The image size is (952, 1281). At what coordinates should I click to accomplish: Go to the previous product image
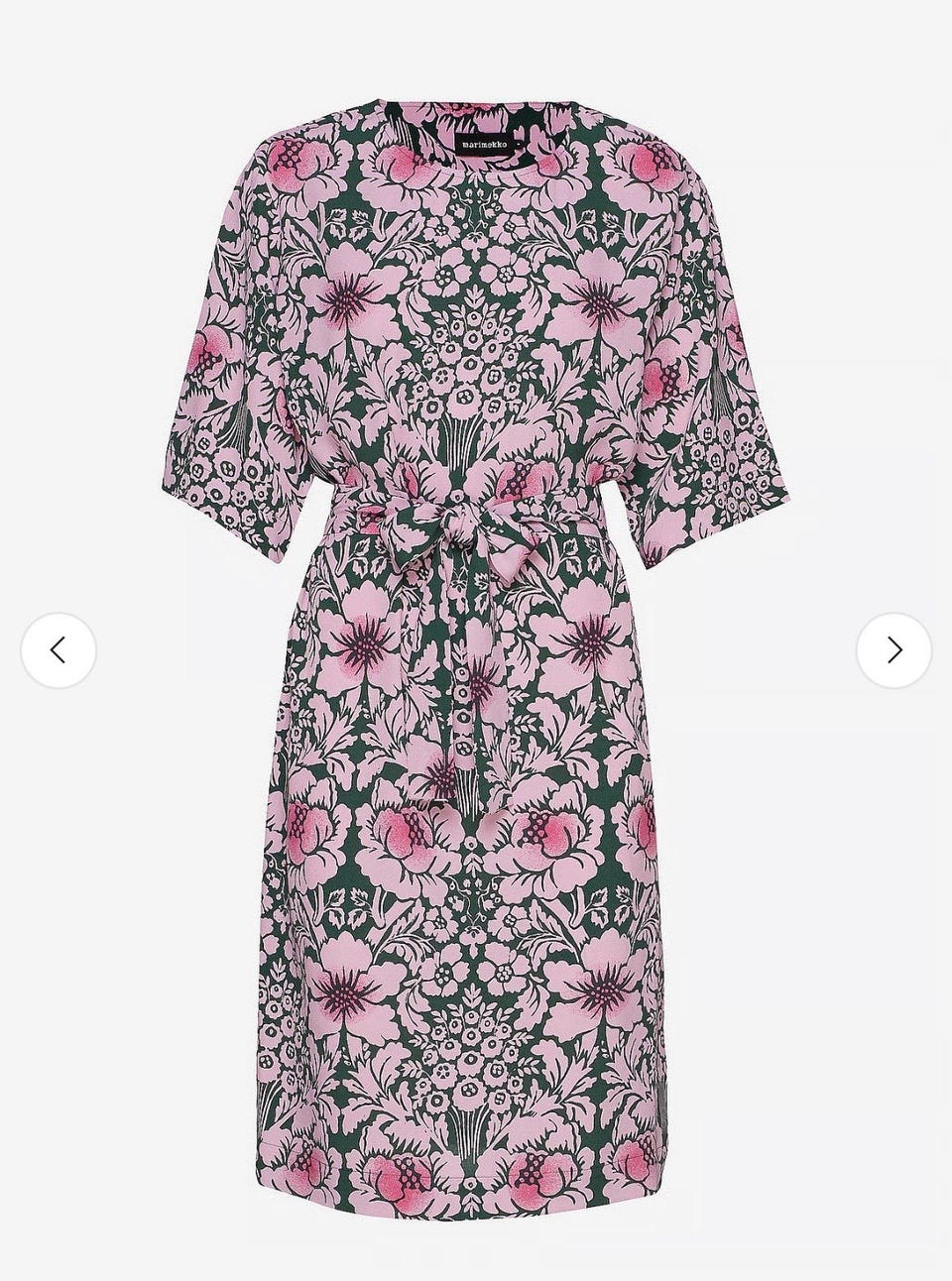pyautogui.click(x=59, y=650)
